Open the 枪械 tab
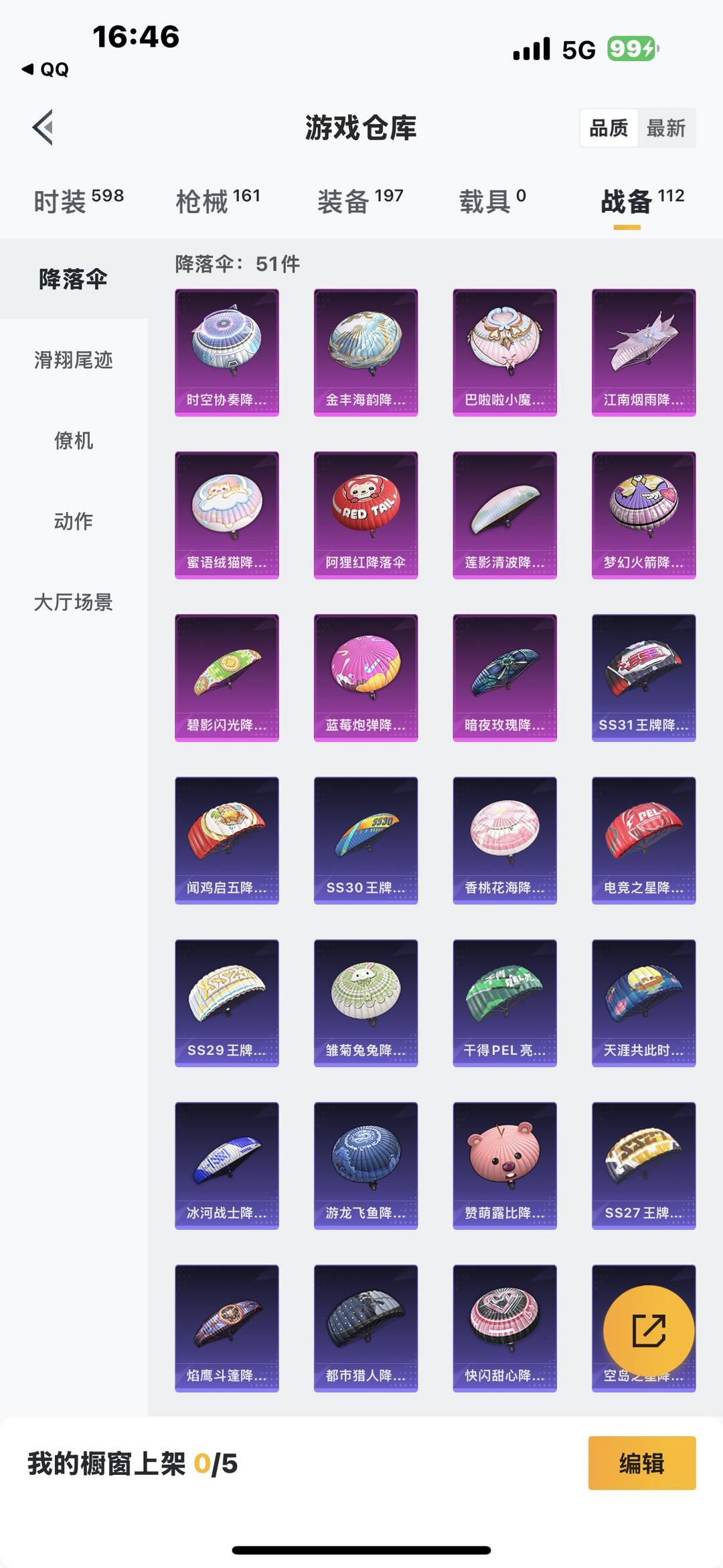 tap(218, 200)
